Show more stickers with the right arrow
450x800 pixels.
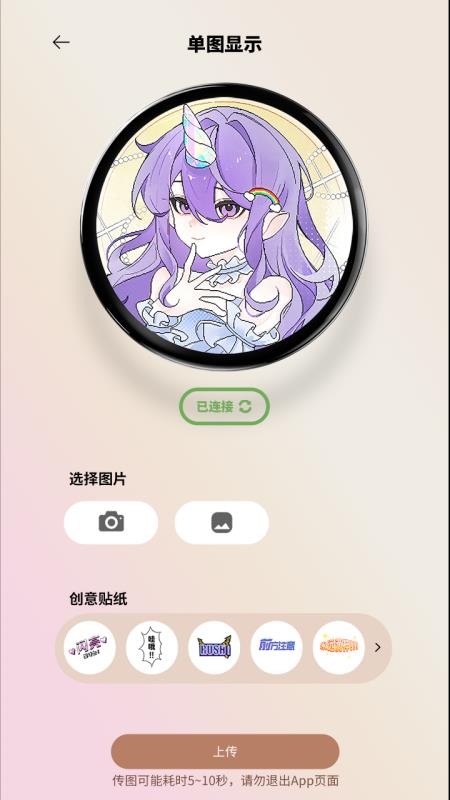[378, 647]
